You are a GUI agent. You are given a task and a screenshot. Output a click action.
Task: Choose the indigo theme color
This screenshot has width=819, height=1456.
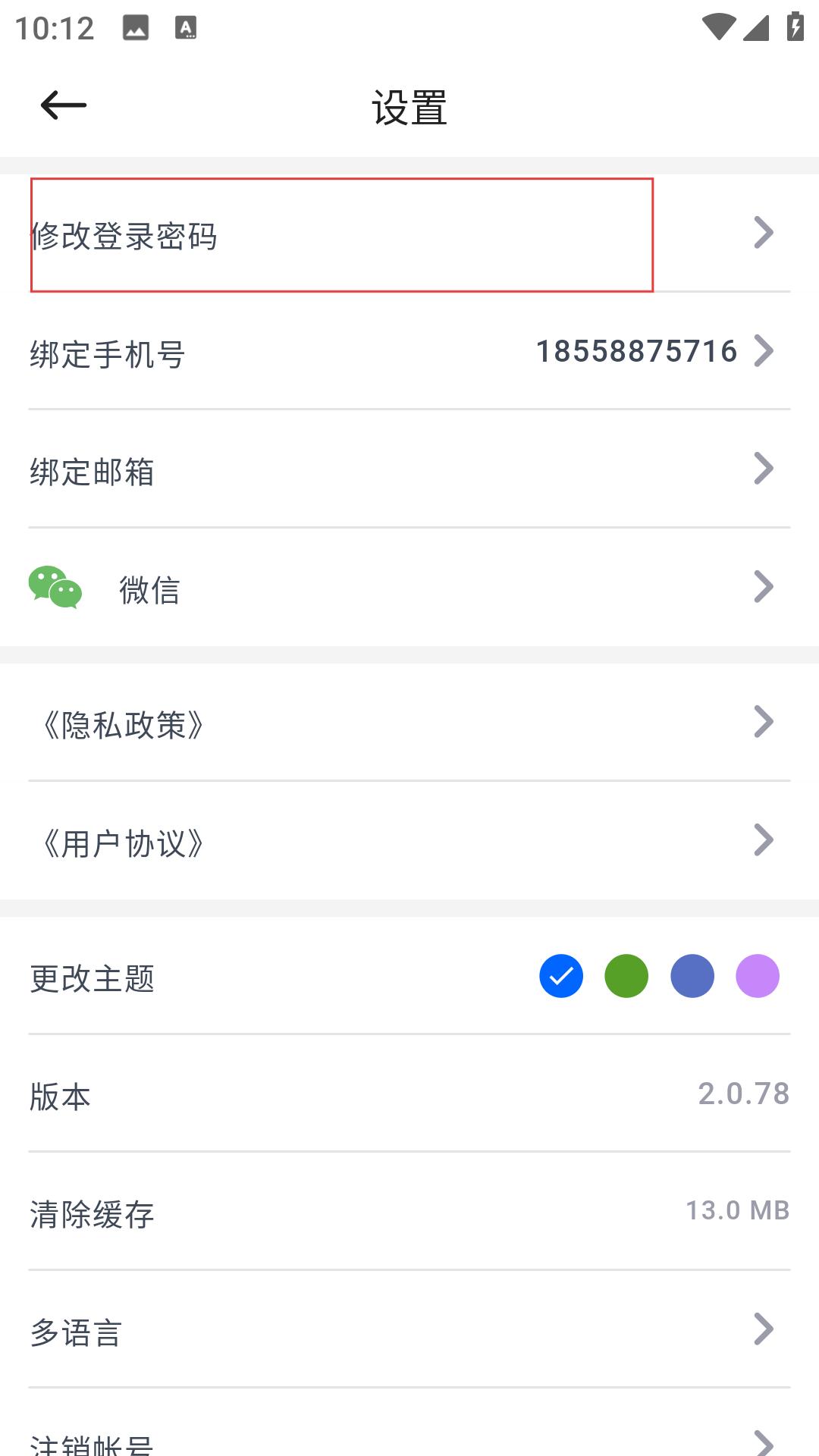coord(692,976)
